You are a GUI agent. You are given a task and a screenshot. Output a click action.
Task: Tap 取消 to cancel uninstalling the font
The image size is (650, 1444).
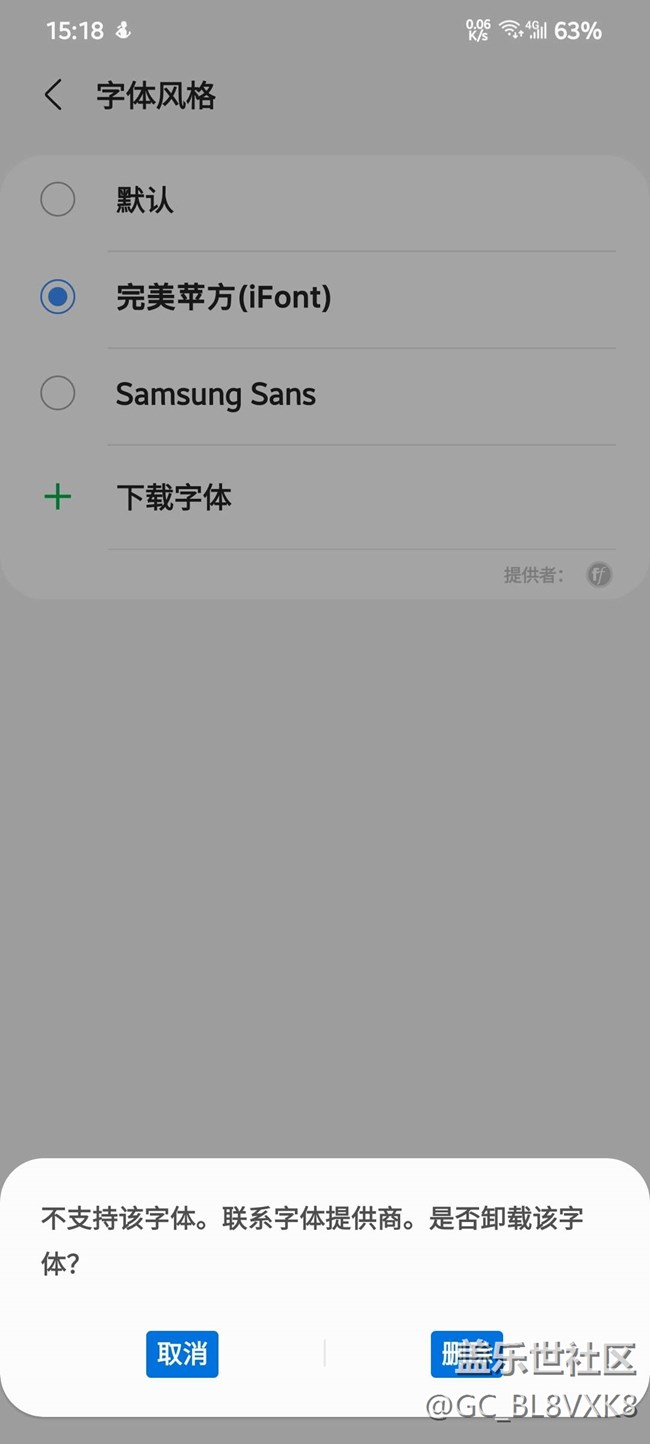pyautogui.click(x=182, y=1354)
